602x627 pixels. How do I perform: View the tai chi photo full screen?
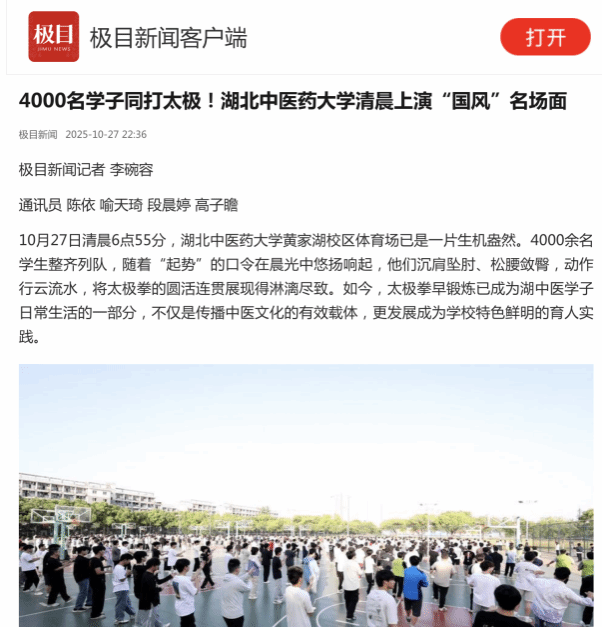pyautogui.click(x=305, y=495)
